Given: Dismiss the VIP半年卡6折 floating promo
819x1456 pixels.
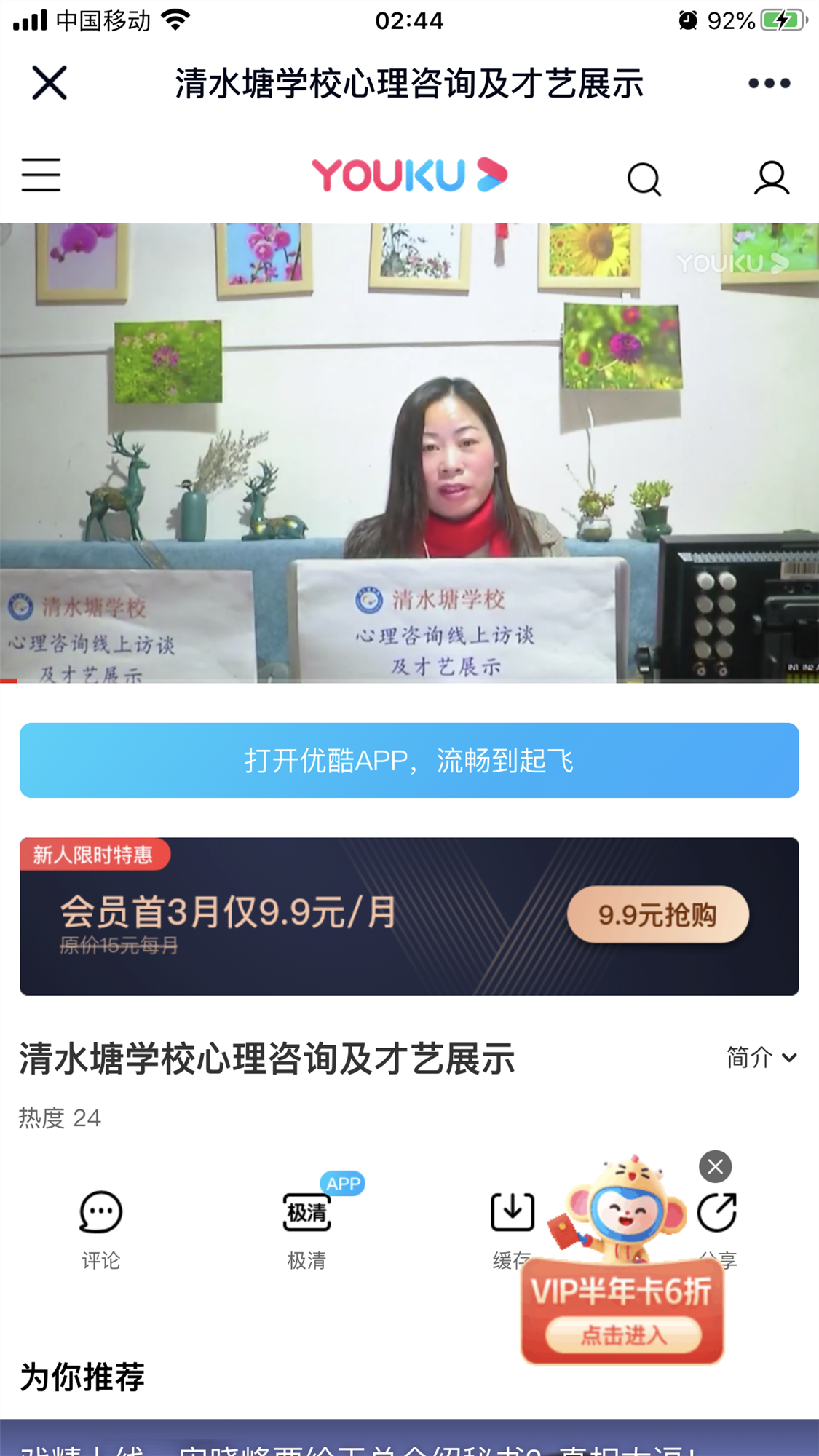Looking at the screenshot, I should (x=715, y=1166).
